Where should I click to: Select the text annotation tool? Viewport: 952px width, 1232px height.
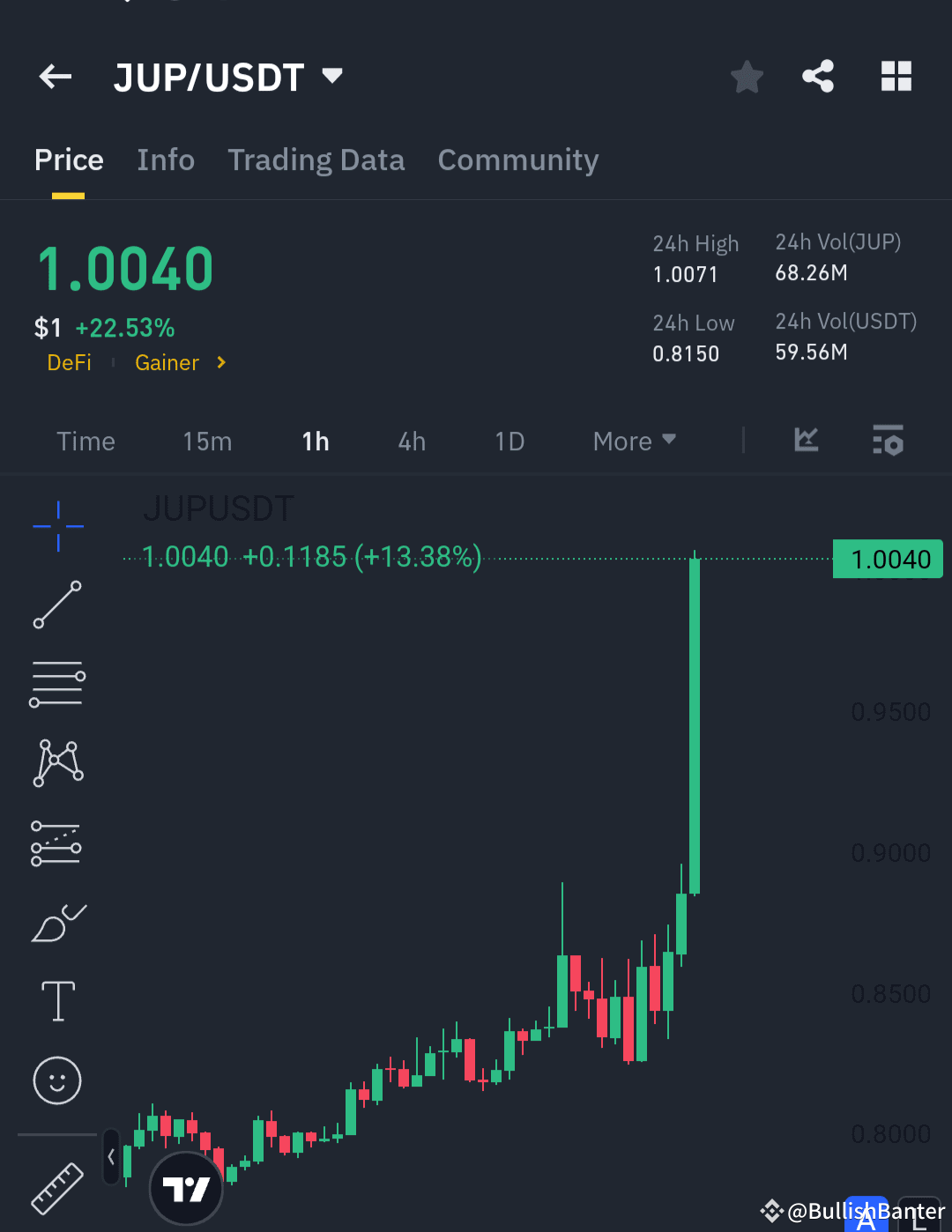[56, 1001]
